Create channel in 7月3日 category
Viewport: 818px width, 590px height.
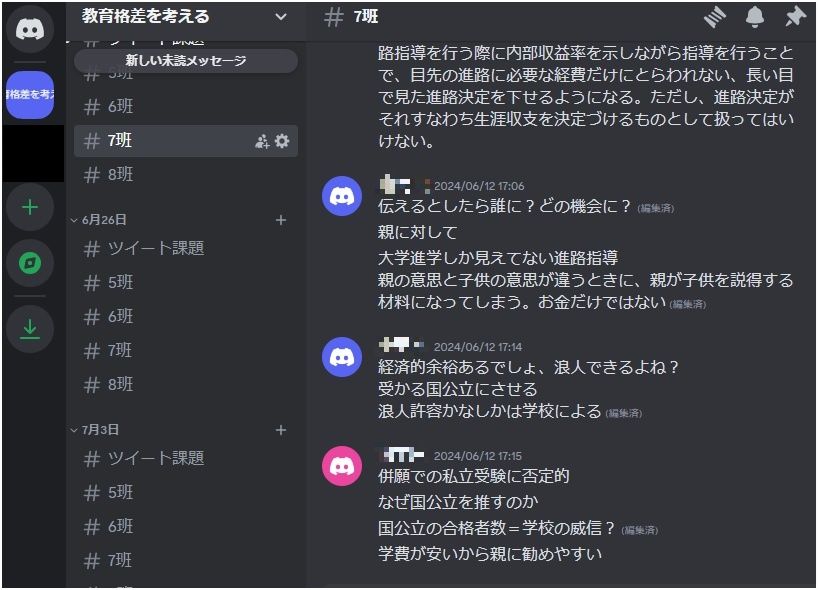point(281,430)
